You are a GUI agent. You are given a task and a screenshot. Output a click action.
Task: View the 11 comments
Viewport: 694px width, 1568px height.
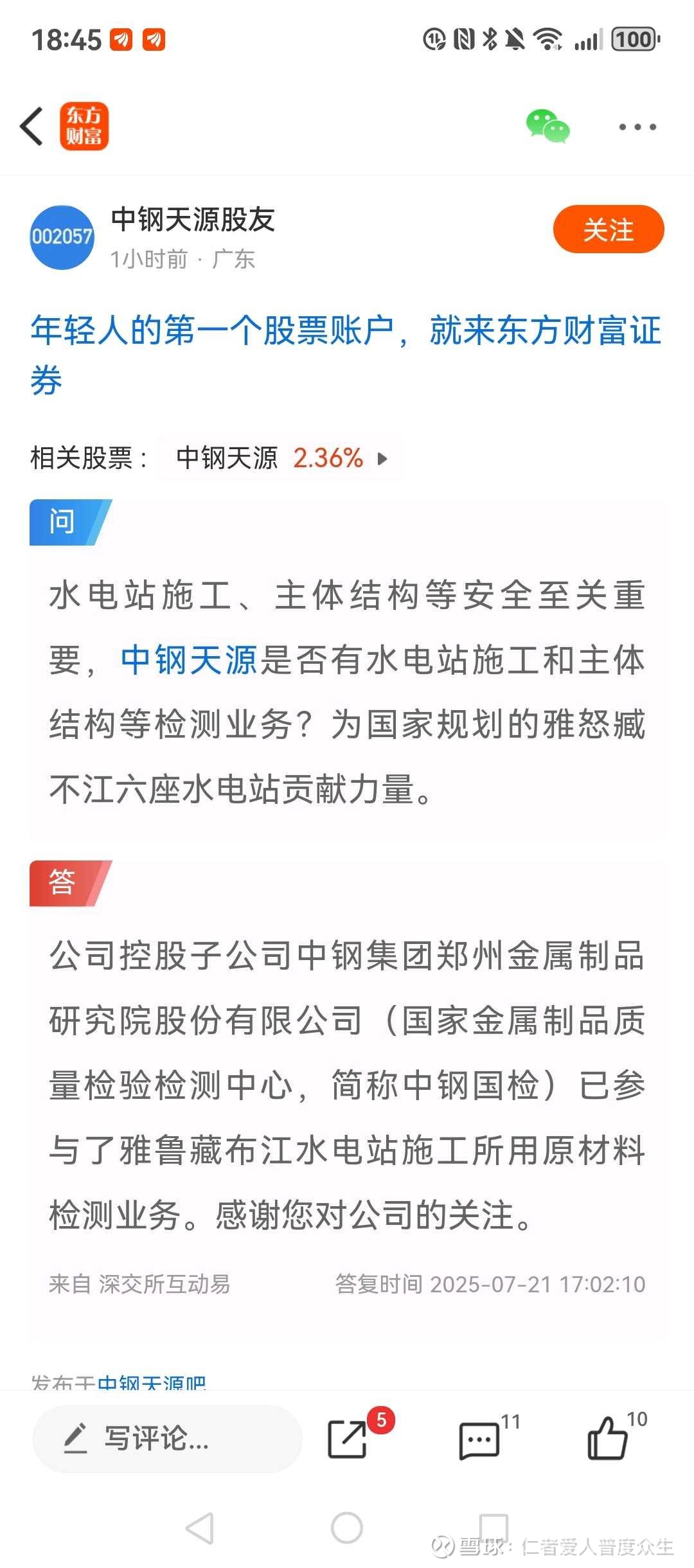(x=479, y=1440)
